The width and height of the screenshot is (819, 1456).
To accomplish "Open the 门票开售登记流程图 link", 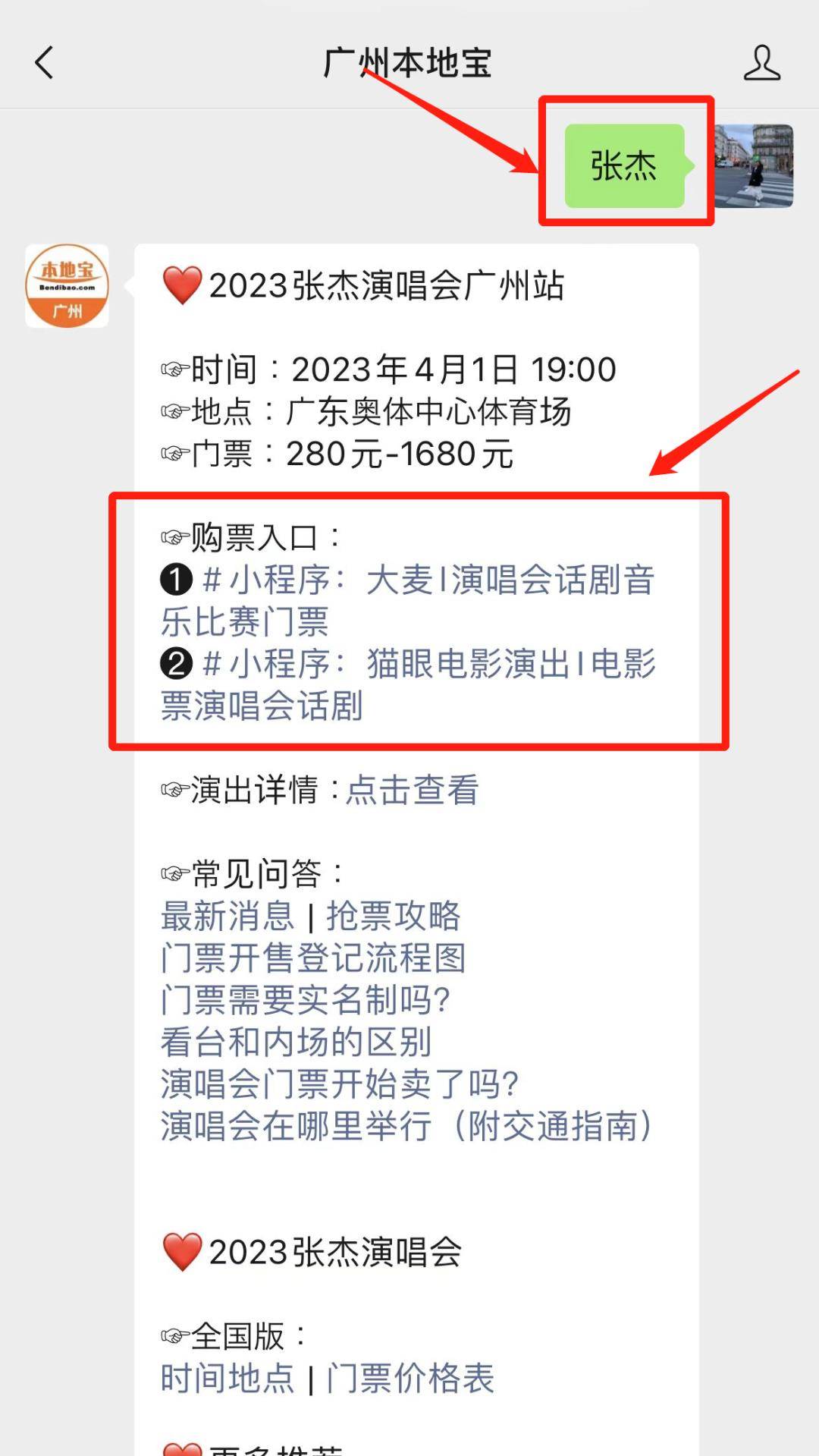I will (x=312, y=958).
